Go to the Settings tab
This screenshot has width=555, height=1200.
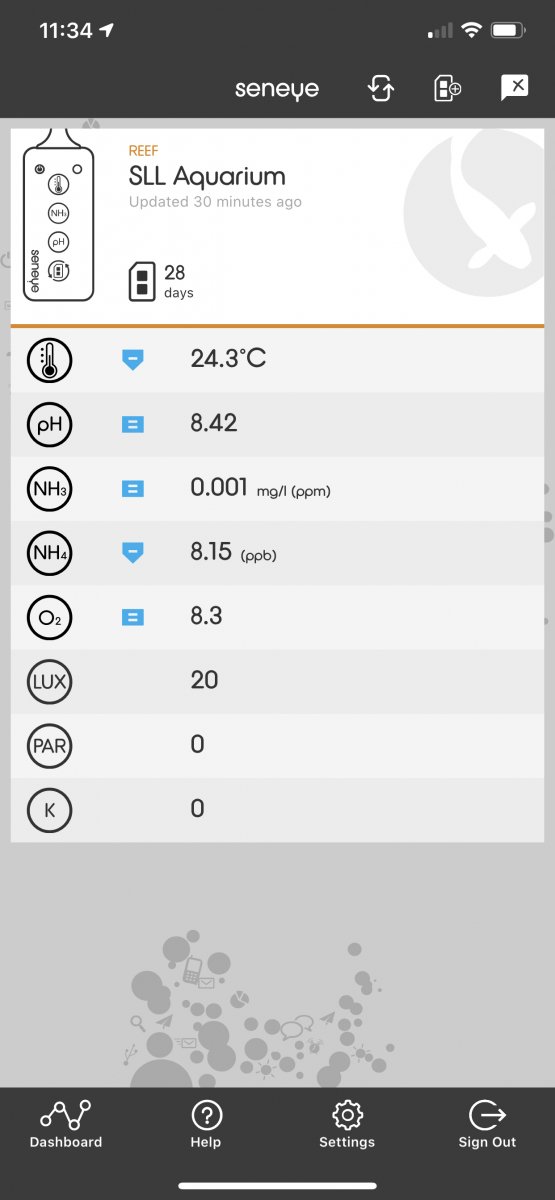[x=347, y=1124]
